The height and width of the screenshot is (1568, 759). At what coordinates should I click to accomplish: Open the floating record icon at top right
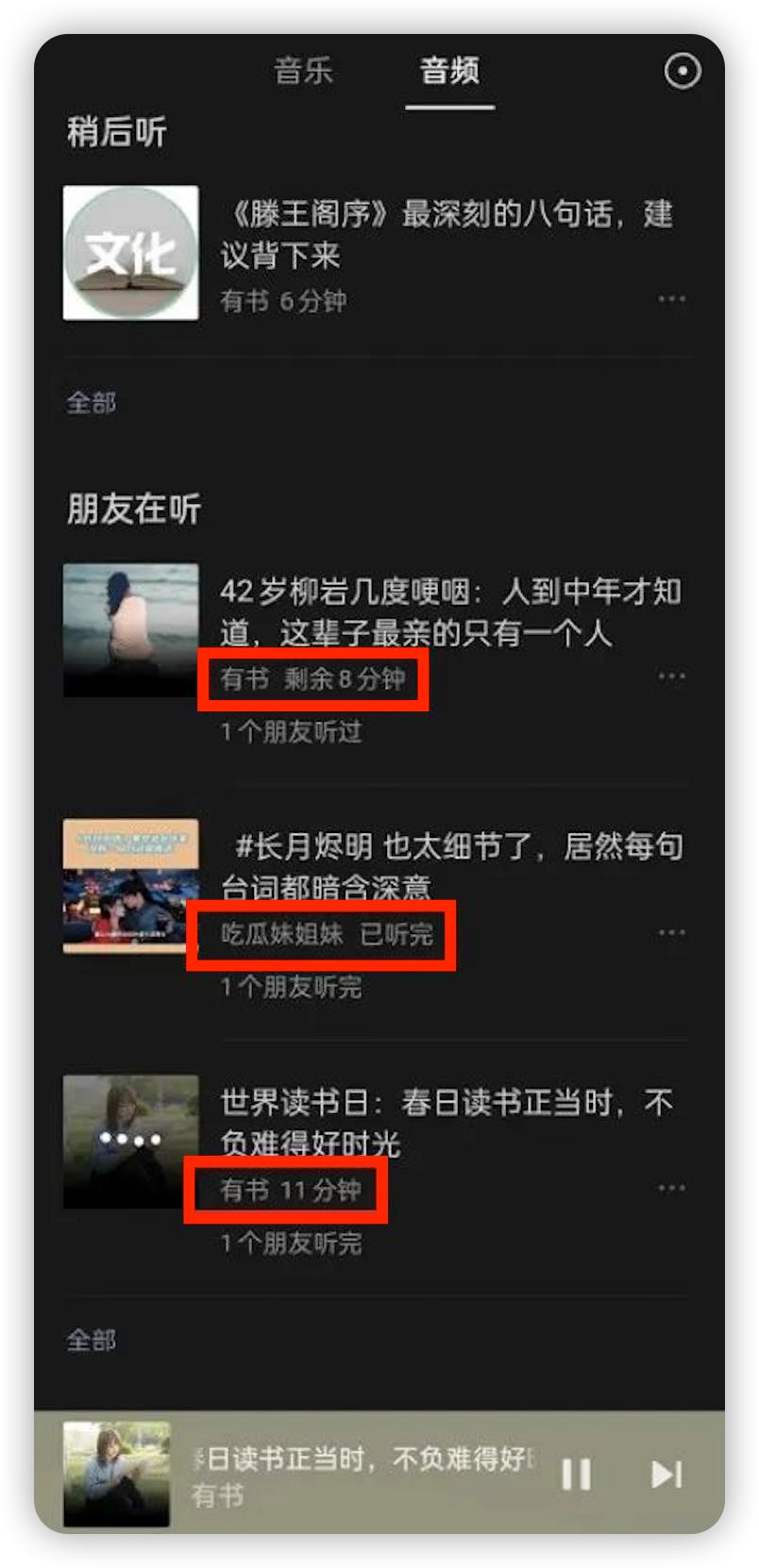click(684, 72)
